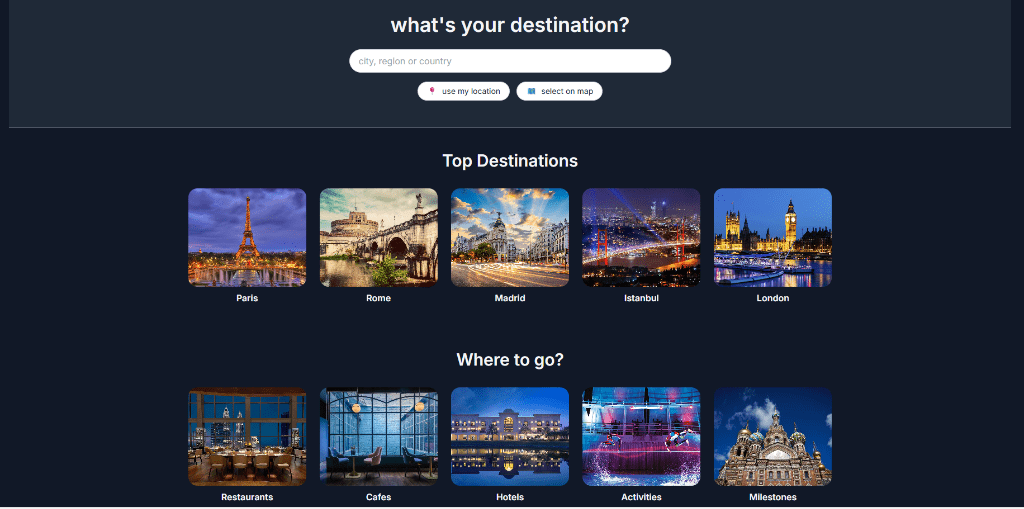Explore the Hotels category tile

coord(510,437)
